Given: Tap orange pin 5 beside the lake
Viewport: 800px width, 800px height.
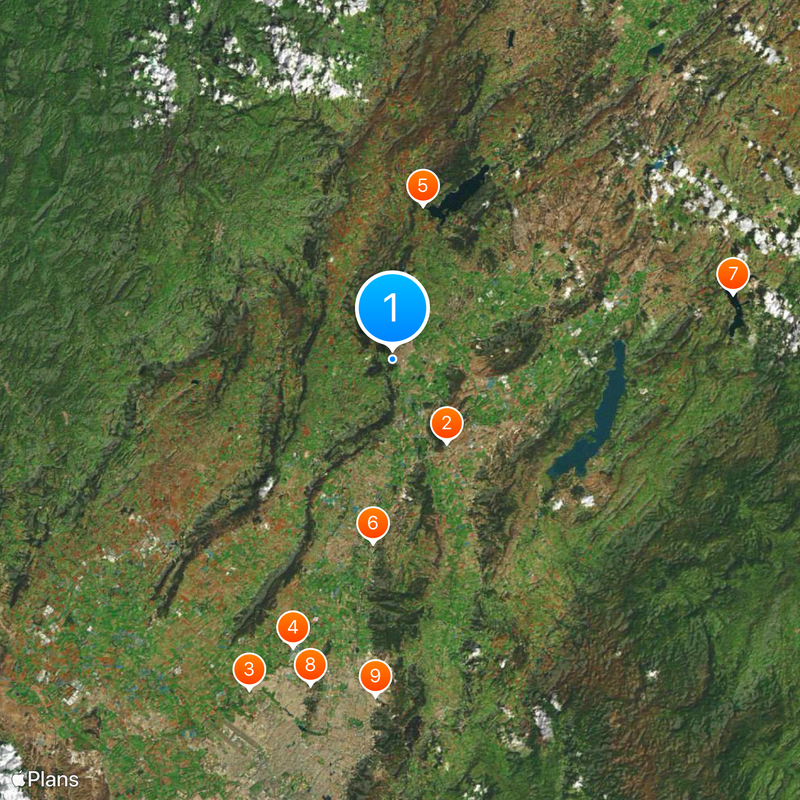Looking at the screenshot, I should pyautogui.click(x=422, y=185).
